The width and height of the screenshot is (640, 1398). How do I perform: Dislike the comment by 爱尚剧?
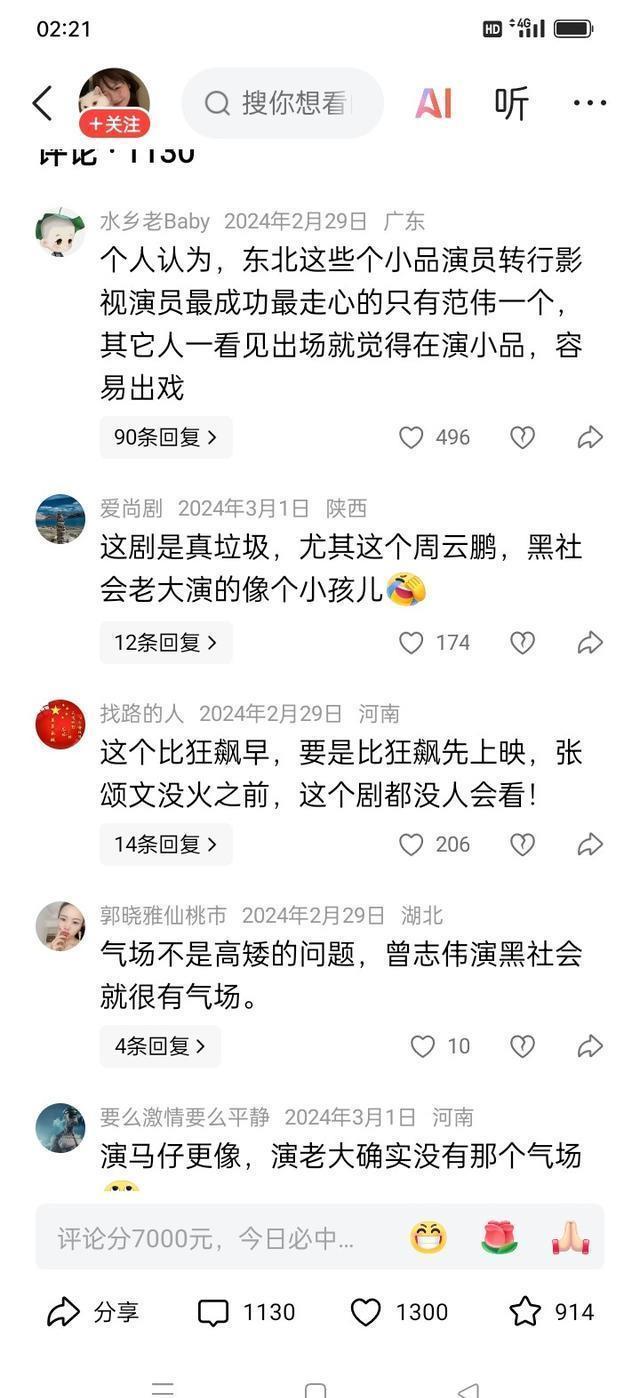(522, 642)
